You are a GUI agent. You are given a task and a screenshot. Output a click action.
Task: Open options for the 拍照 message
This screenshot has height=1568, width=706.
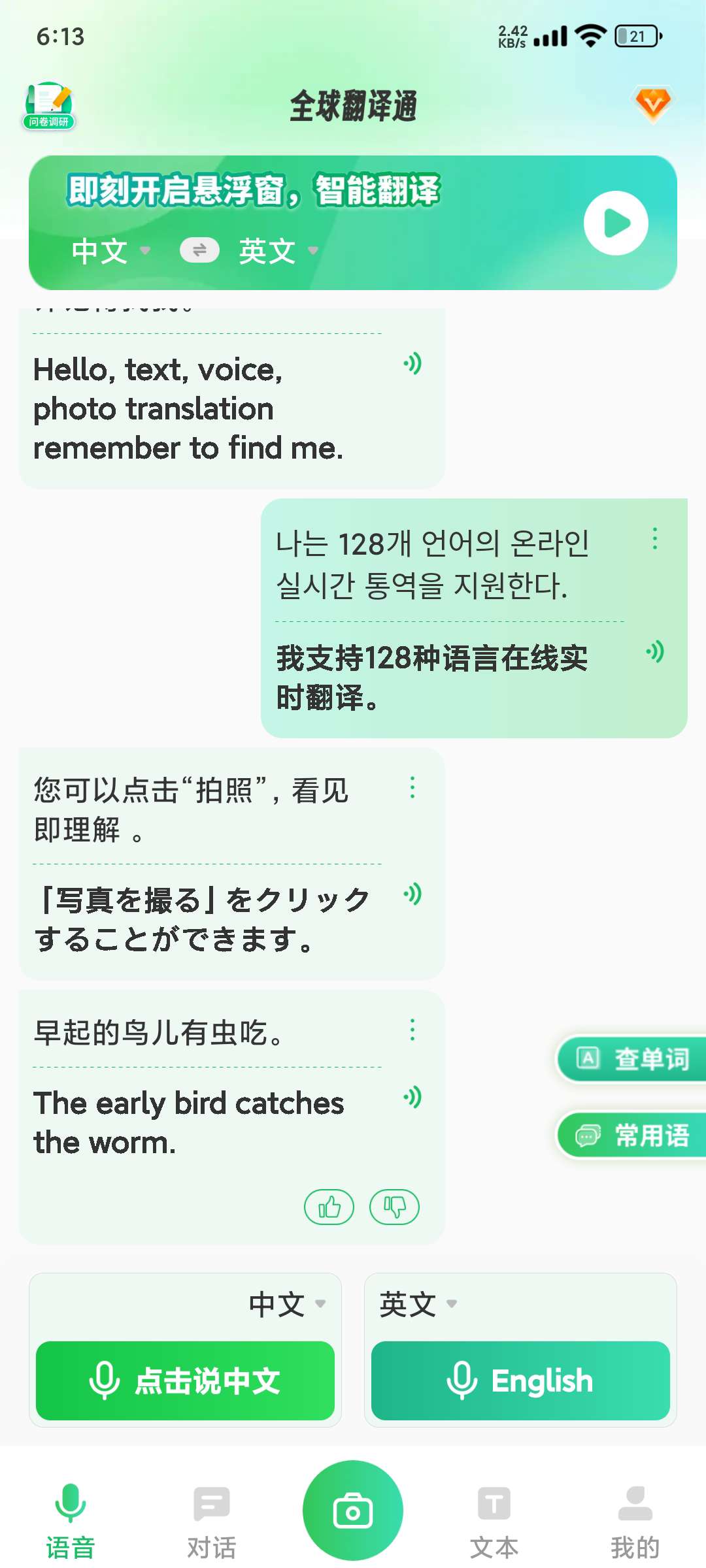point(412,788)
